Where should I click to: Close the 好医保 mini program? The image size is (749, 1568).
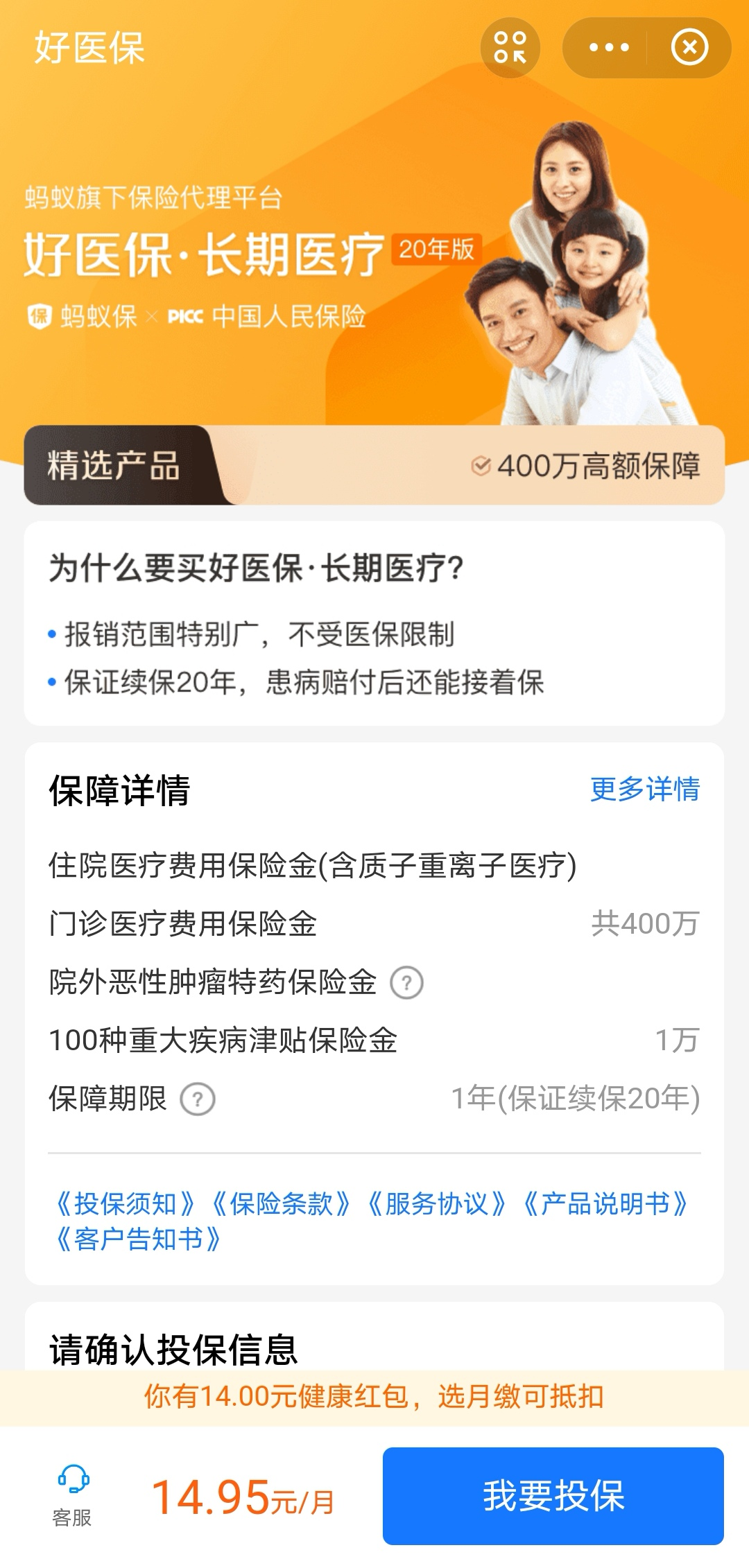pos(689,48)
